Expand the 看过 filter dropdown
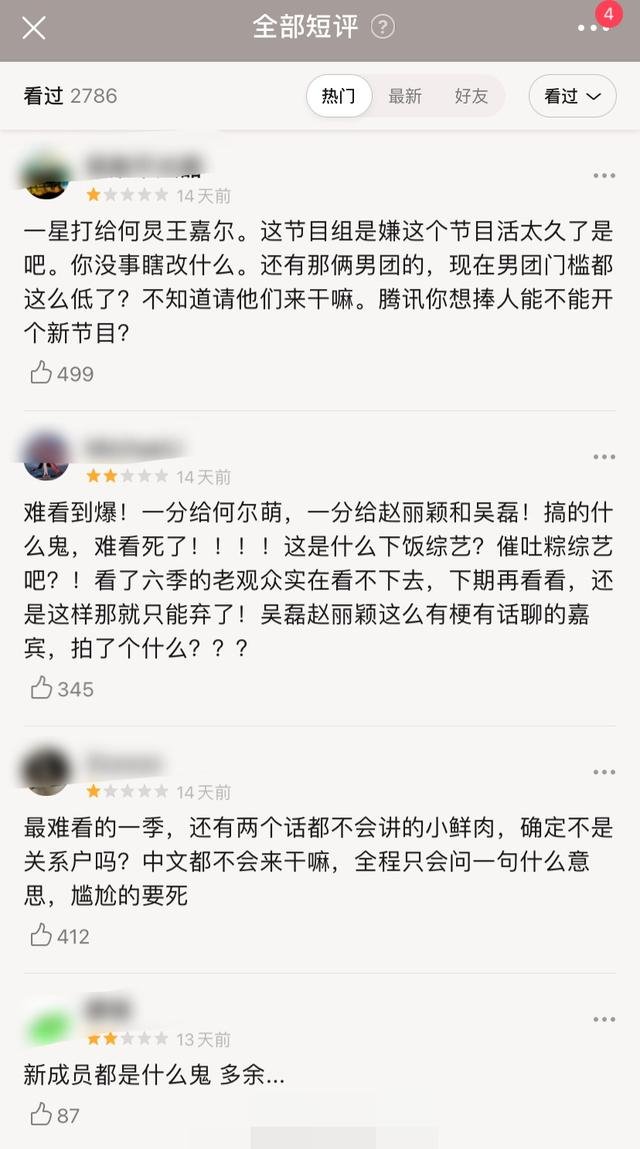This screenshot has height=1149, width=640. [572, 96]
